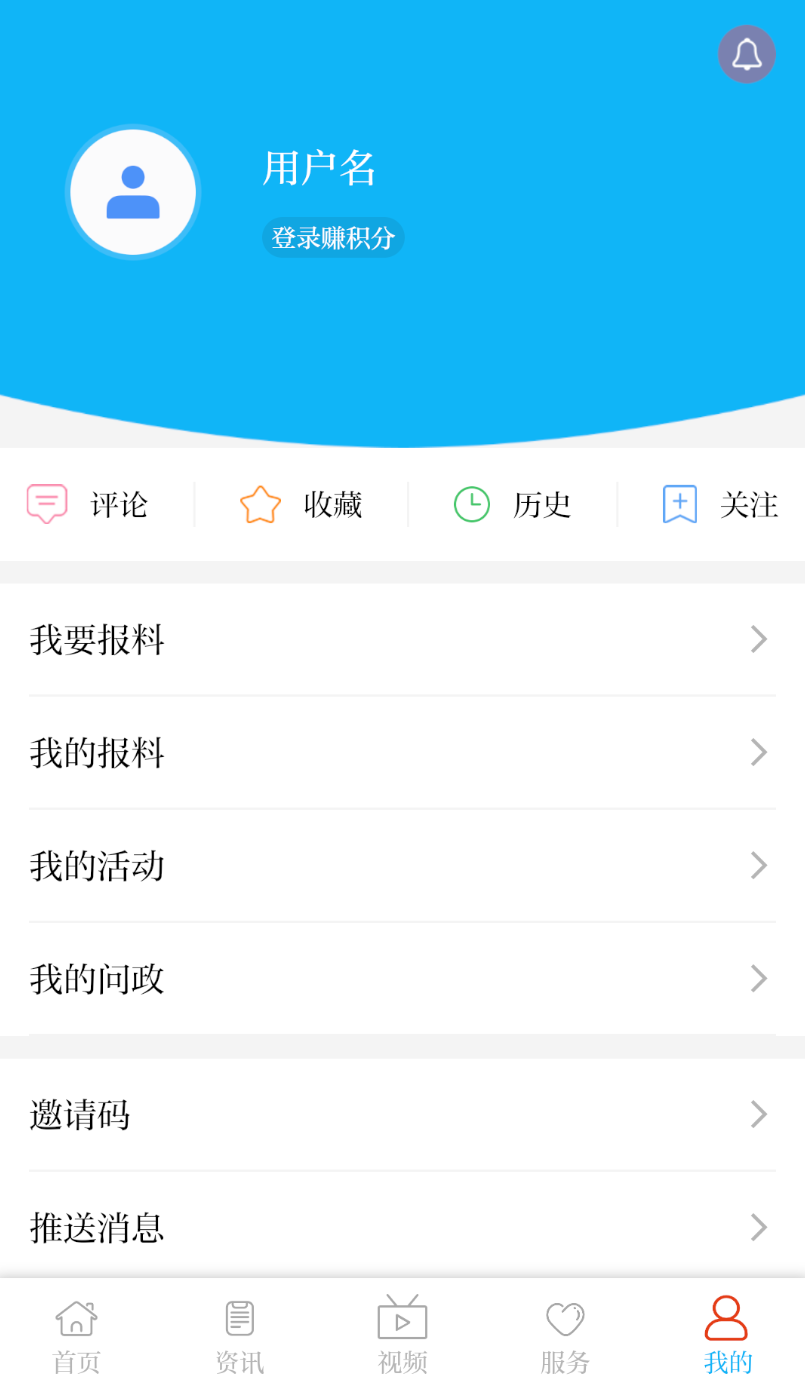Open 我的报料 list item
Screen dimensions: 805x1380
click(x=97, y=753)
